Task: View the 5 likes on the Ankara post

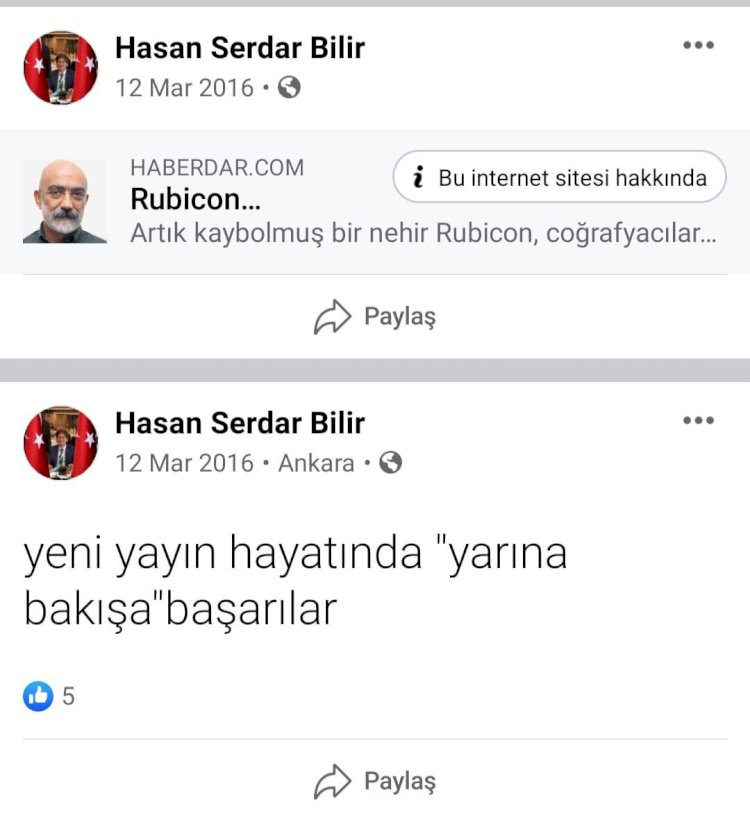Action: click(x=49, y=696)
